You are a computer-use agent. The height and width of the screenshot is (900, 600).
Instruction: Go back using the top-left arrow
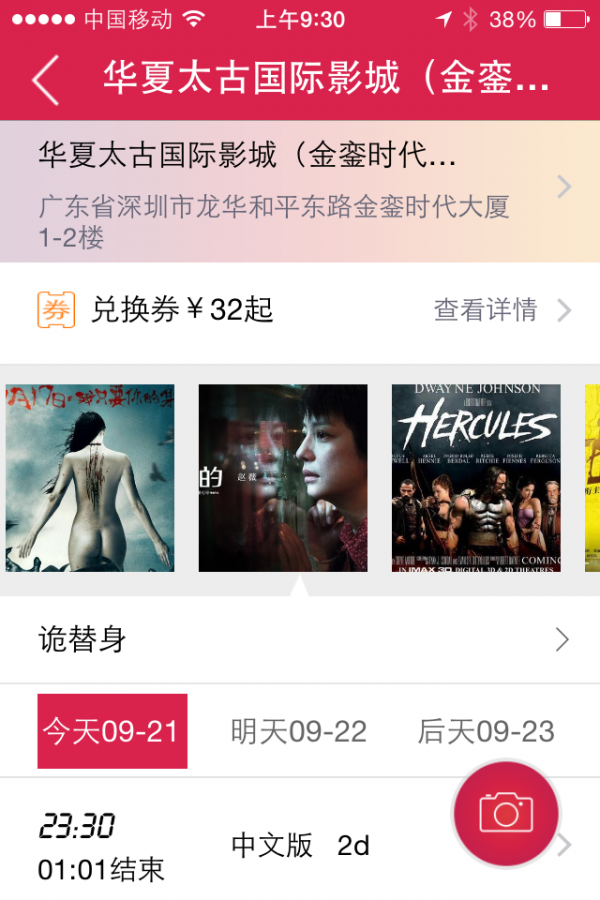(x=46, y=79)
